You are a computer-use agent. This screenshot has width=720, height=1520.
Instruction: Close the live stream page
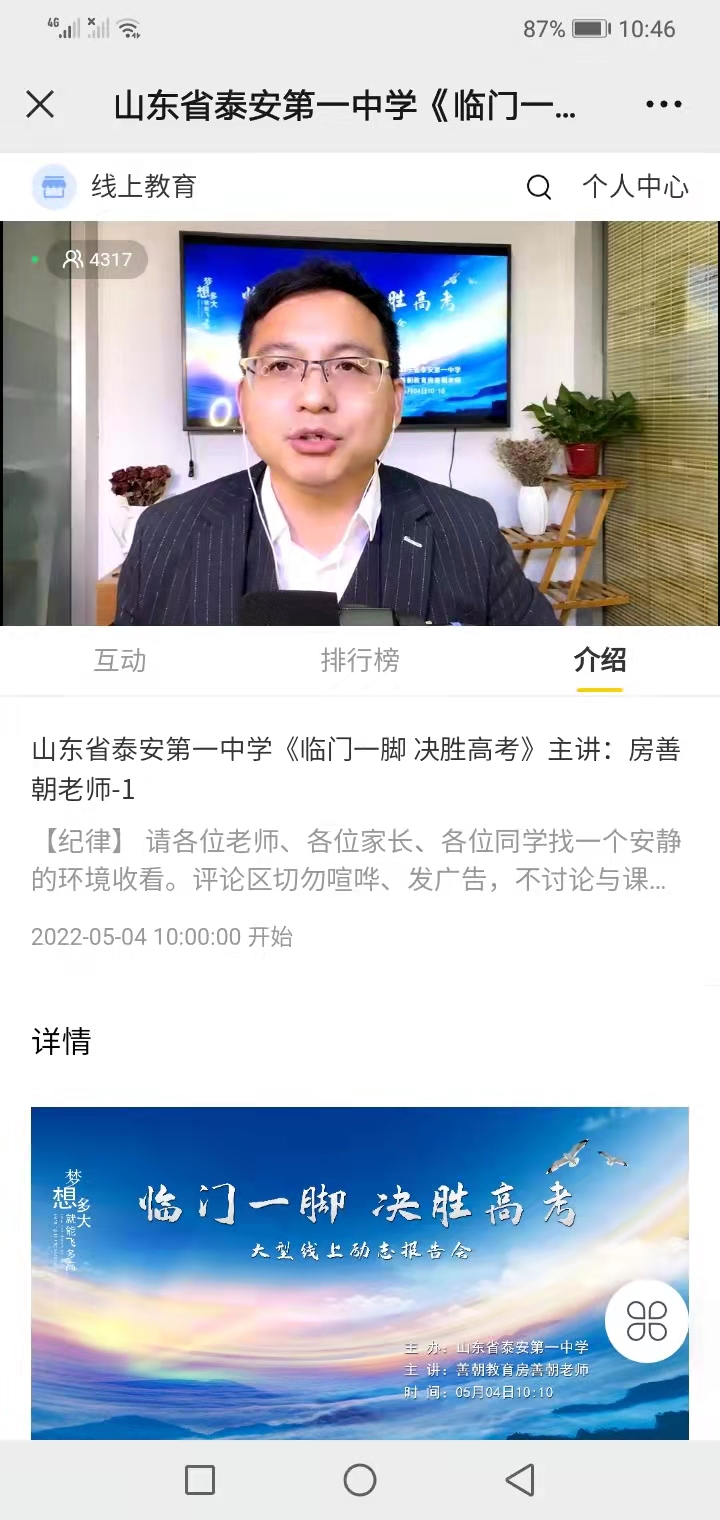click(40, 104)
